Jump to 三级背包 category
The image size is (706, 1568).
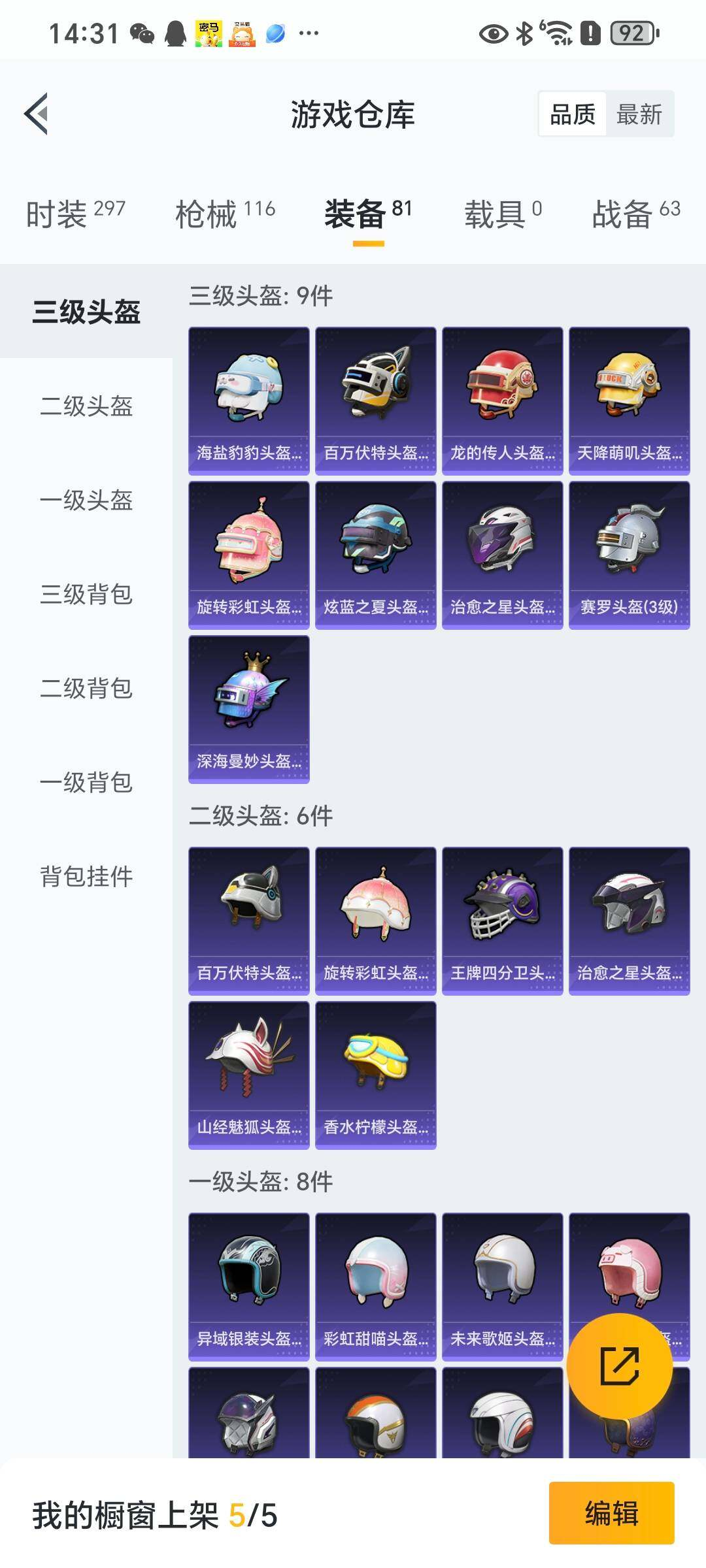click(x=86, y=594)
